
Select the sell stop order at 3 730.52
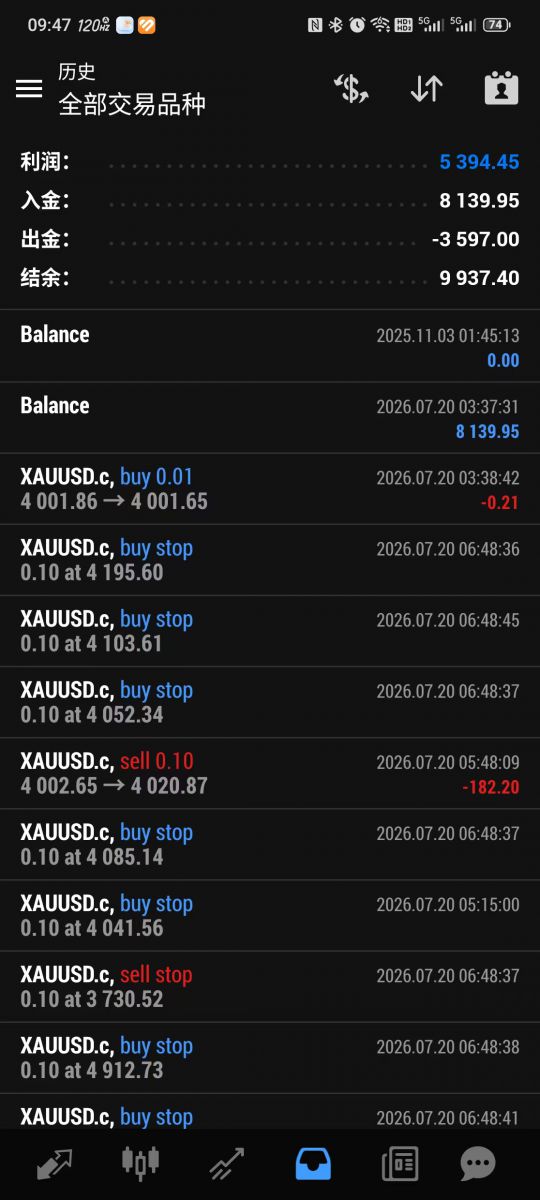tap(270, 986)
